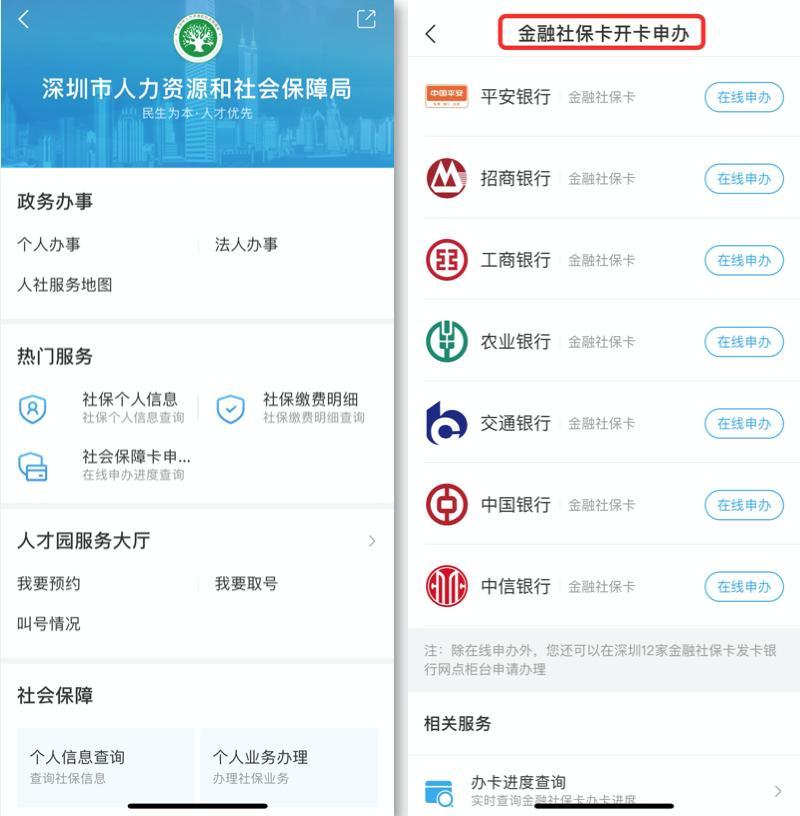Open 办卡进度查询 under 相关服务
Screen dimensions: 800x816
point(600,790)
